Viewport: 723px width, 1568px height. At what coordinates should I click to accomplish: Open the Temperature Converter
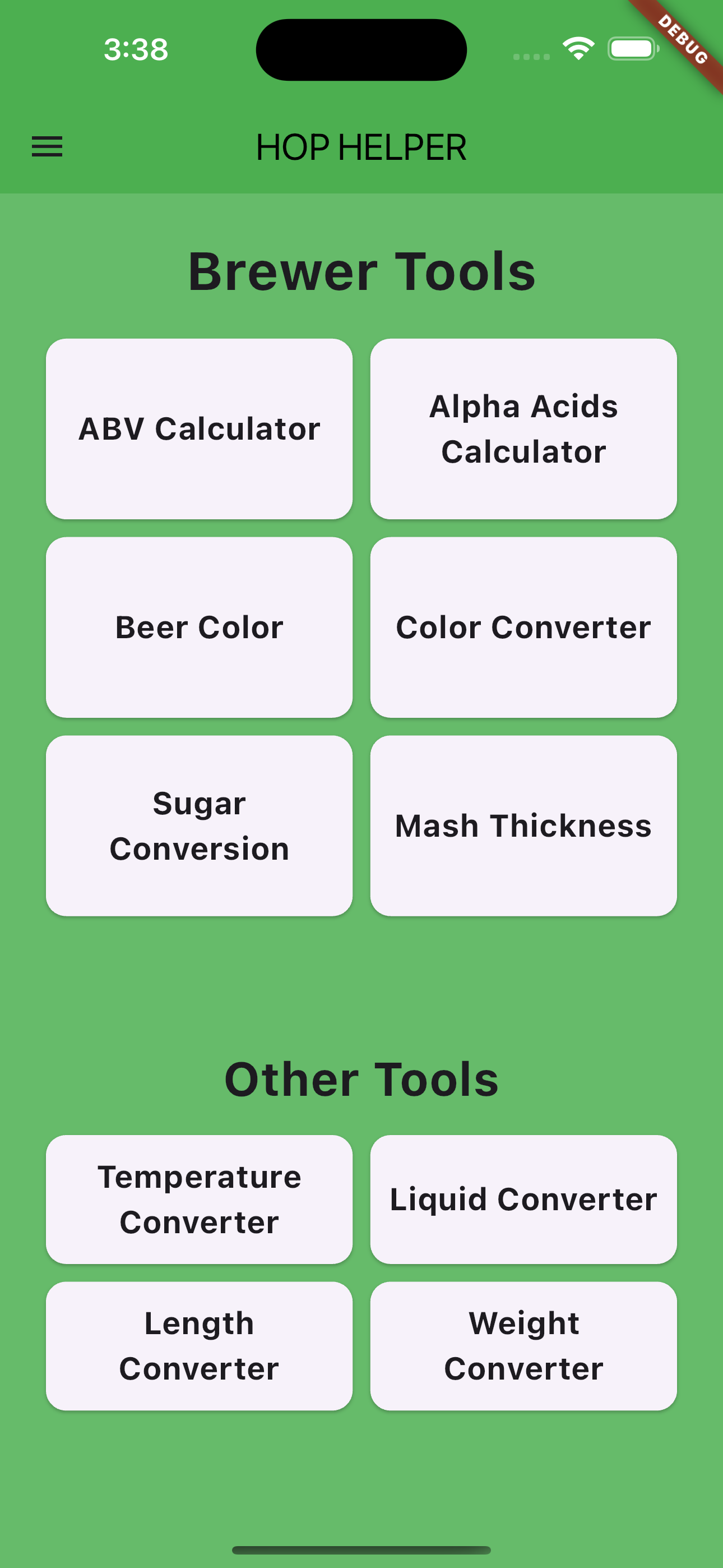[x=199, y=1199]
